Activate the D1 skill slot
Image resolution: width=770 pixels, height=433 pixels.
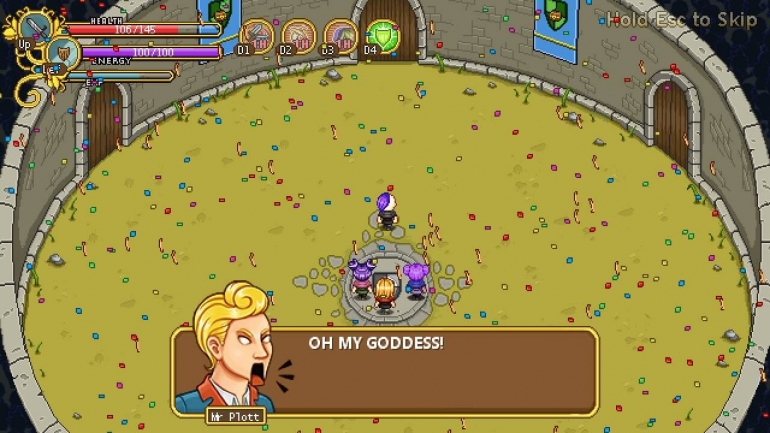pos(258,37)
